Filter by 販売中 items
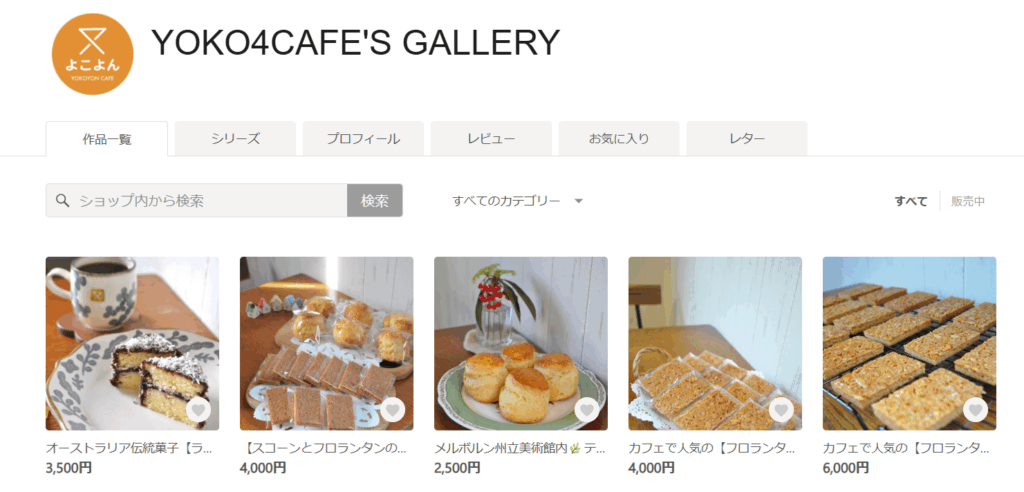The width and height of the screenshot is (1024, 492). point(968,201)
